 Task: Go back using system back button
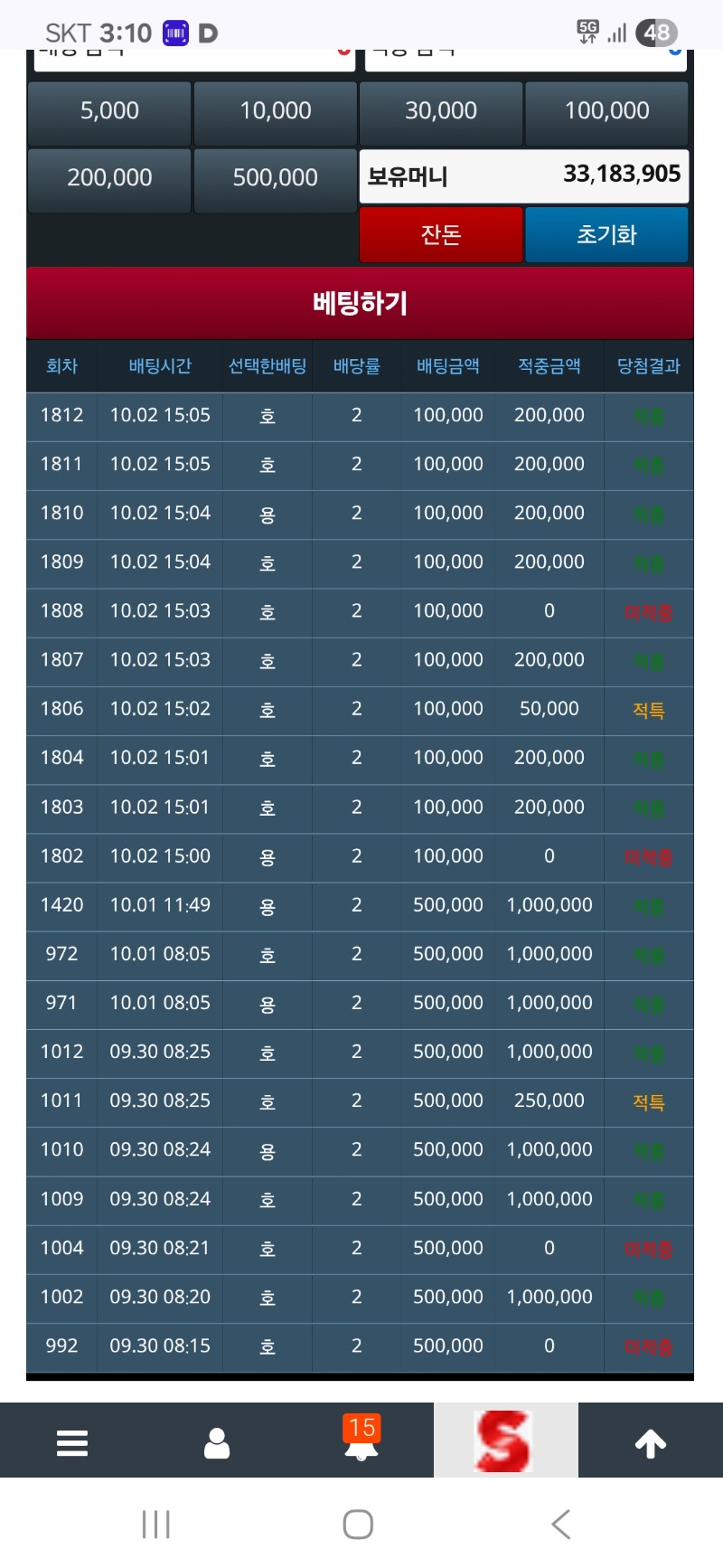[x=561, y=1525]
